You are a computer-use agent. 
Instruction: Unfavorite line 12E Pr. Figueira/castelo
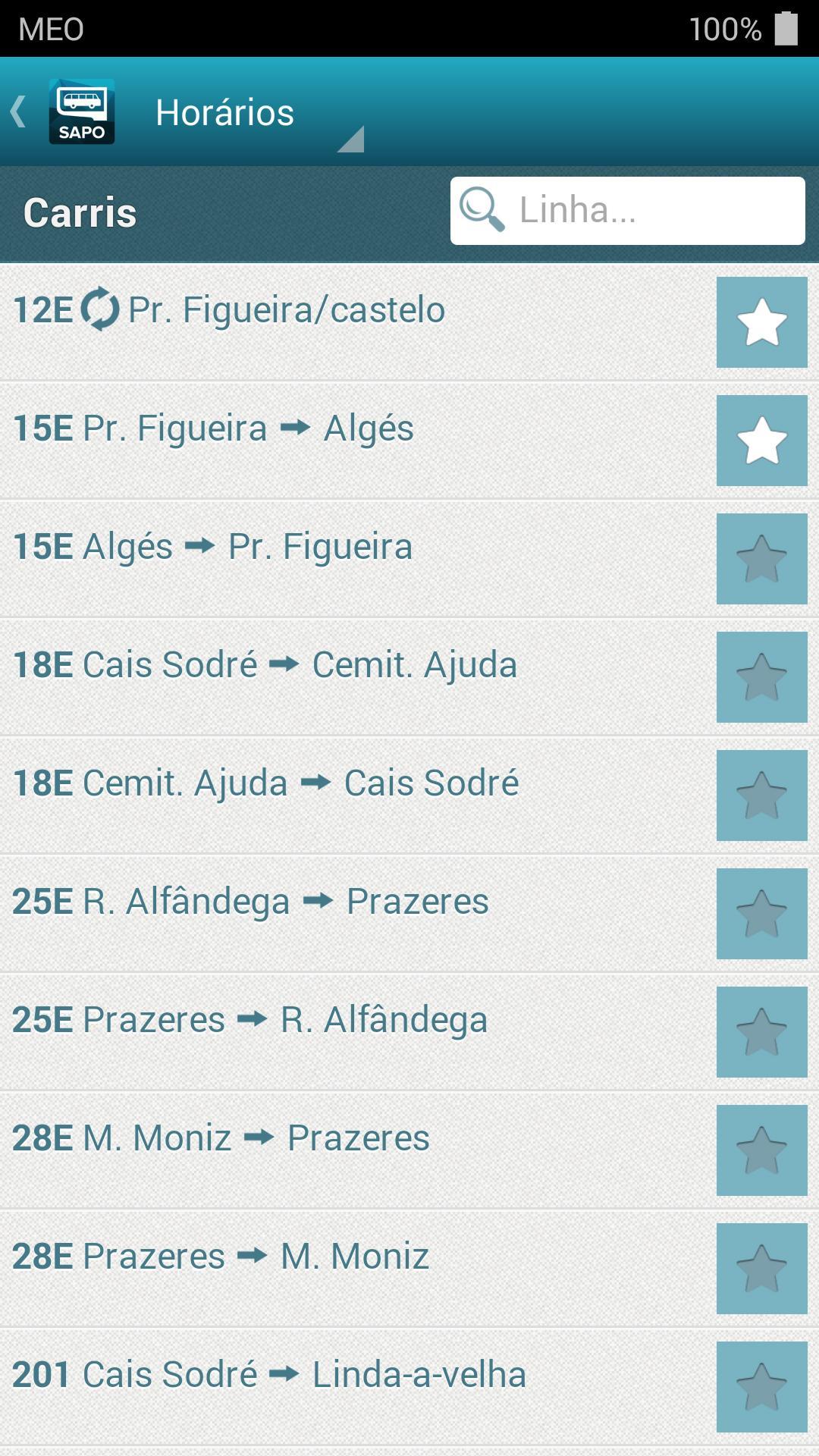point(761,322)
